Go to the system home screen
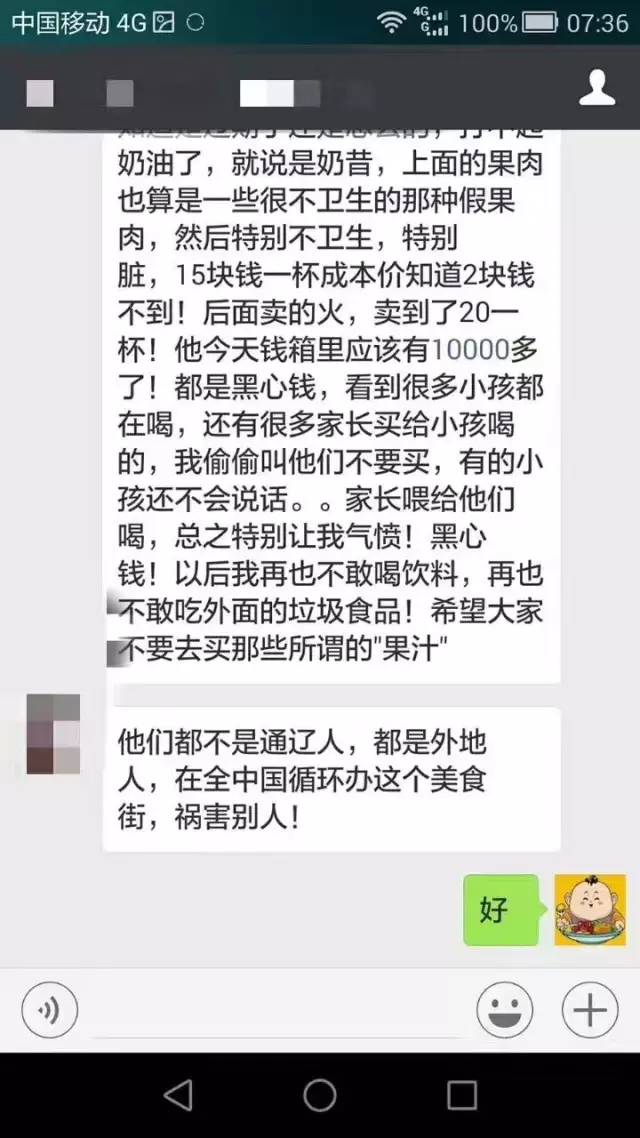Viewport: 640px width, 1138px height. coord(320,1095)
